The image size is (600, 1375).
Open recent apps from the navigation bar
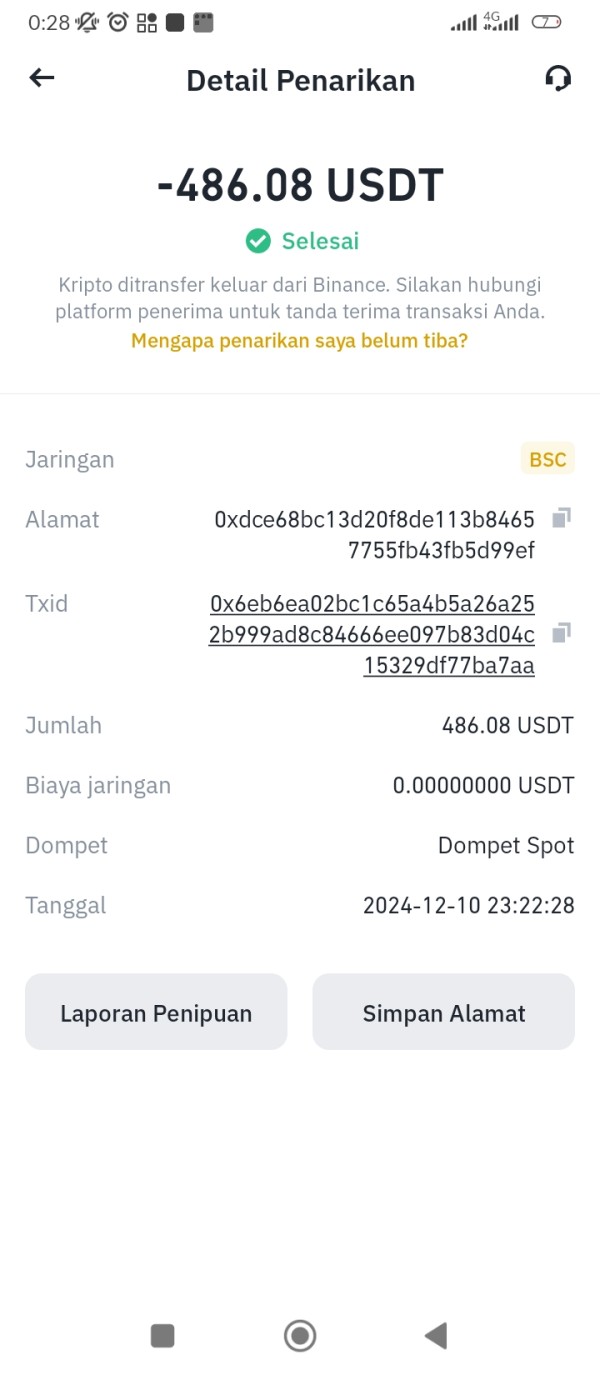tap(162, 1335)
